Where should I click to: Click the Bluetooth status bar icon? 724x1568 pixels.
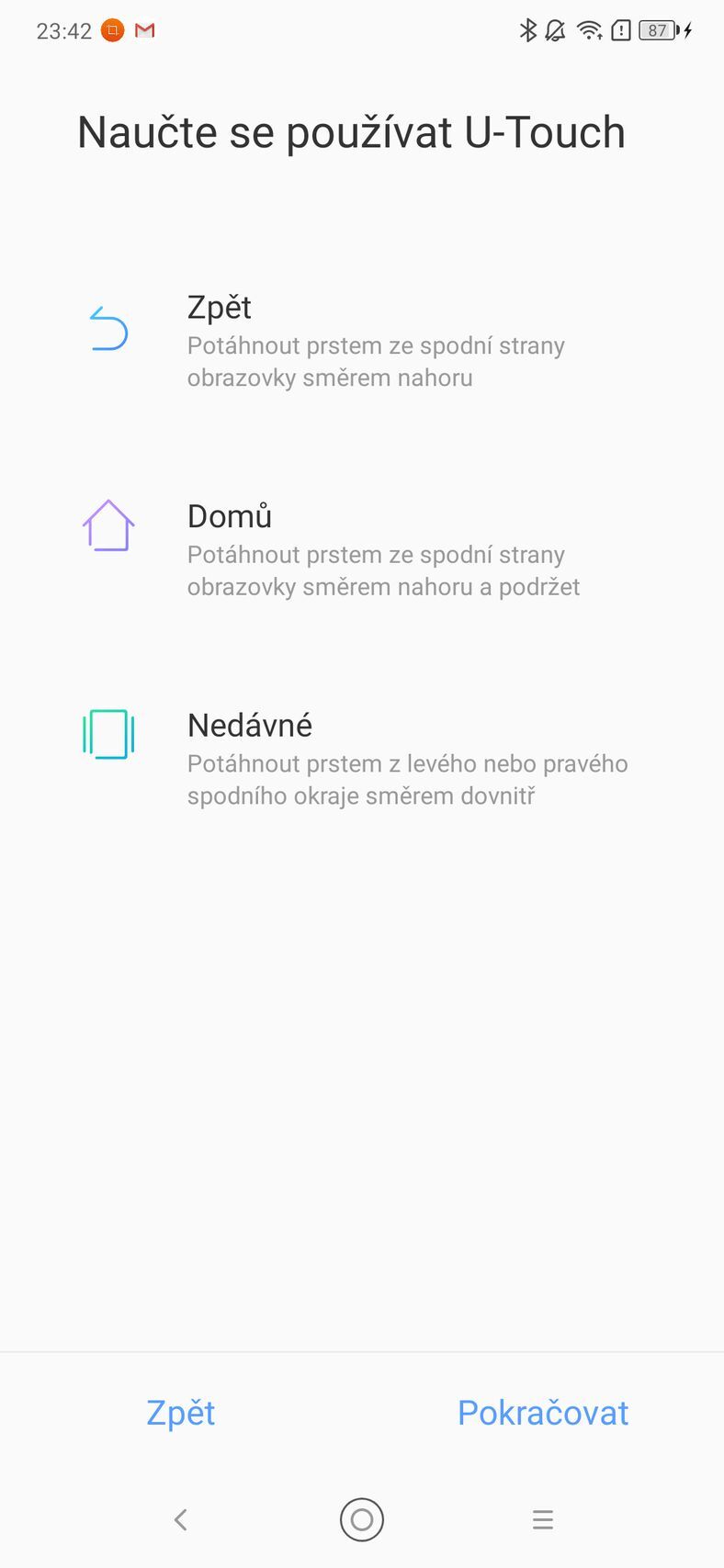point(528,30)
